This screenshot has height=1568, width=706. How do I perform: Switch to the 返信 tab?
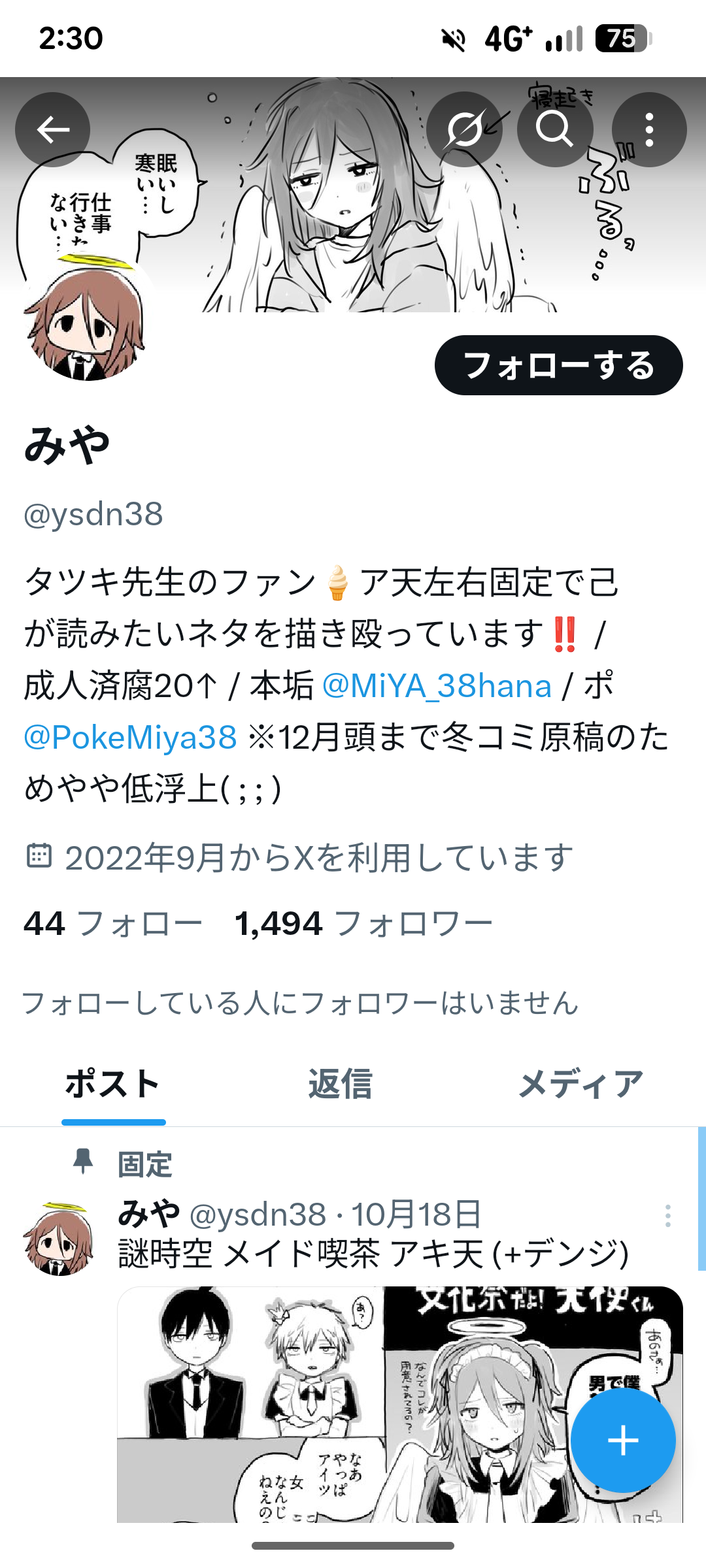coord(340,1085)
